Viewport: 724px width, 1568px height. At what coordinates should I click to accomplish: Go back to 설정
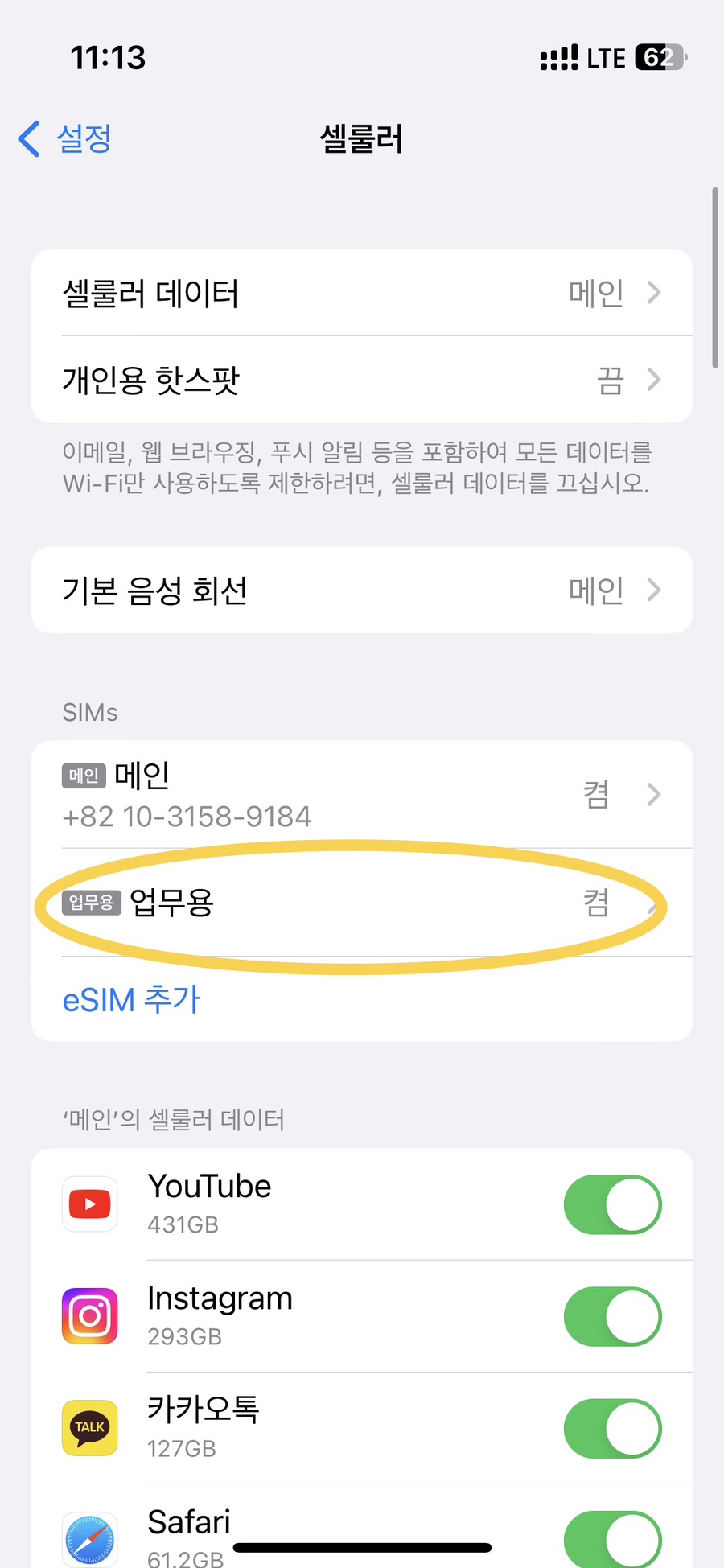coord(64,138)
